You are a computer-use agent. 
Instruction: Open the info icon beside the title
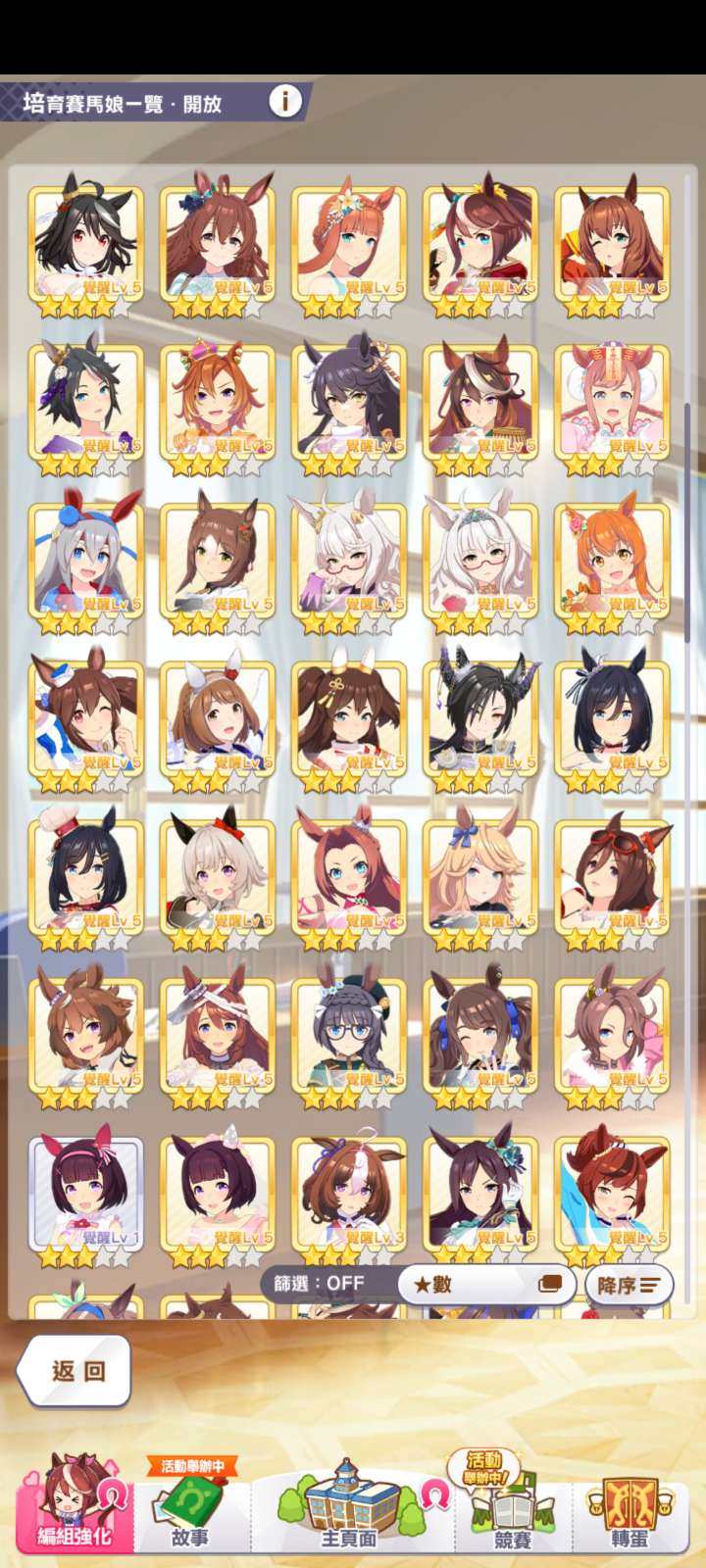click(285, 101)
